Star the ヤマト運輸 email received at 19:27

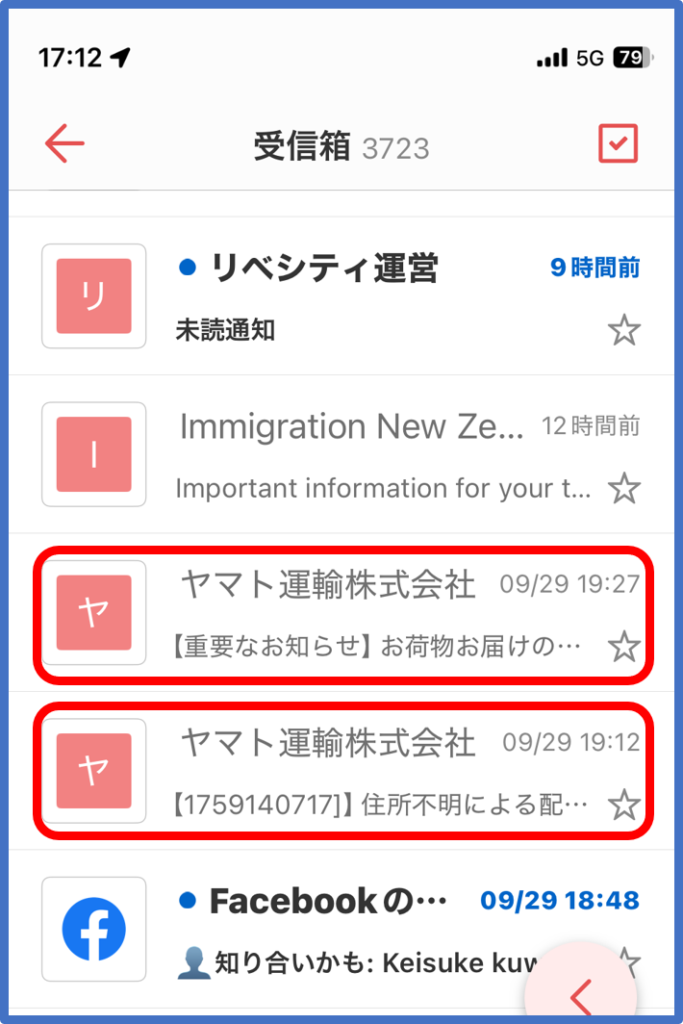click(624, 647)
